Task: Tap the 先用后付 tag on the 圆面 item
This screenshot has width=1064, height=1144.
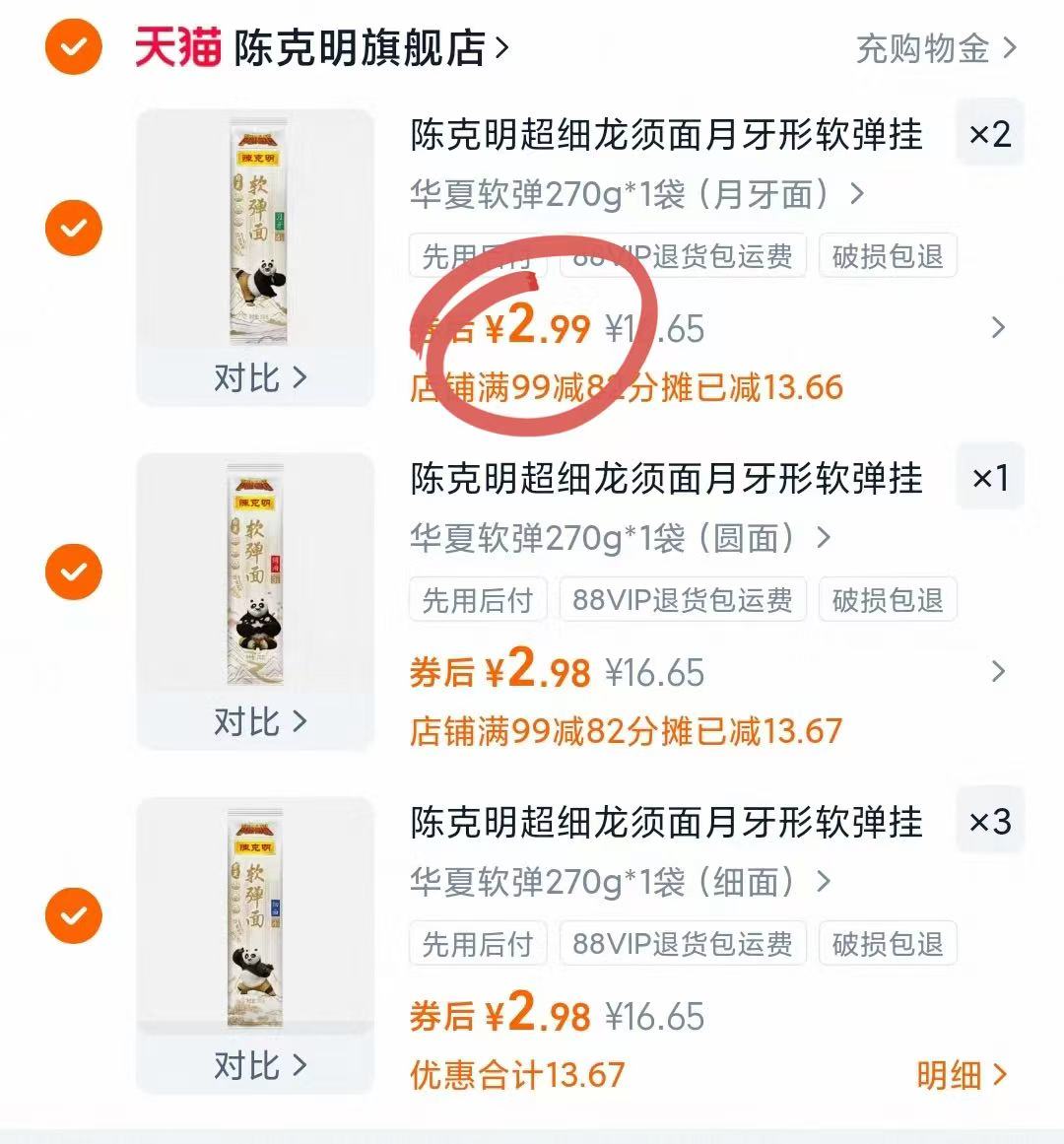Action: tap(477, 599)
